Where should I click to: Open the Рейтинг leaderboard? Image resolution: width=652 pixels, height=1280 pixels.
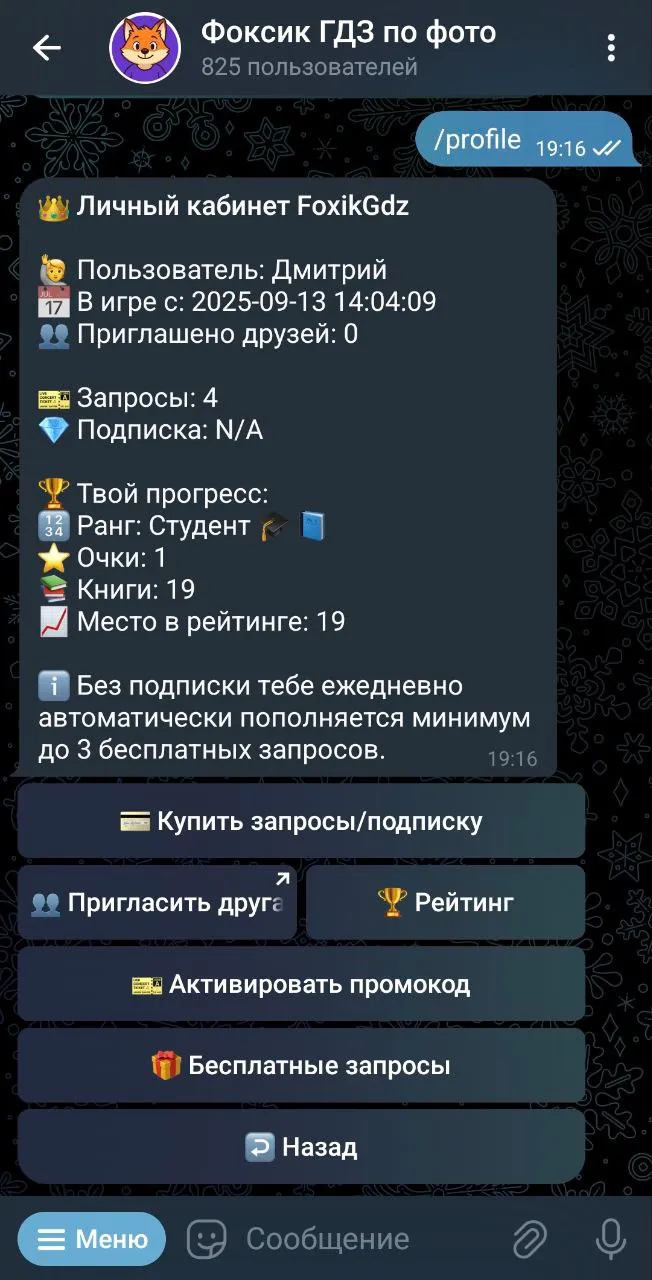coord(445,903)
